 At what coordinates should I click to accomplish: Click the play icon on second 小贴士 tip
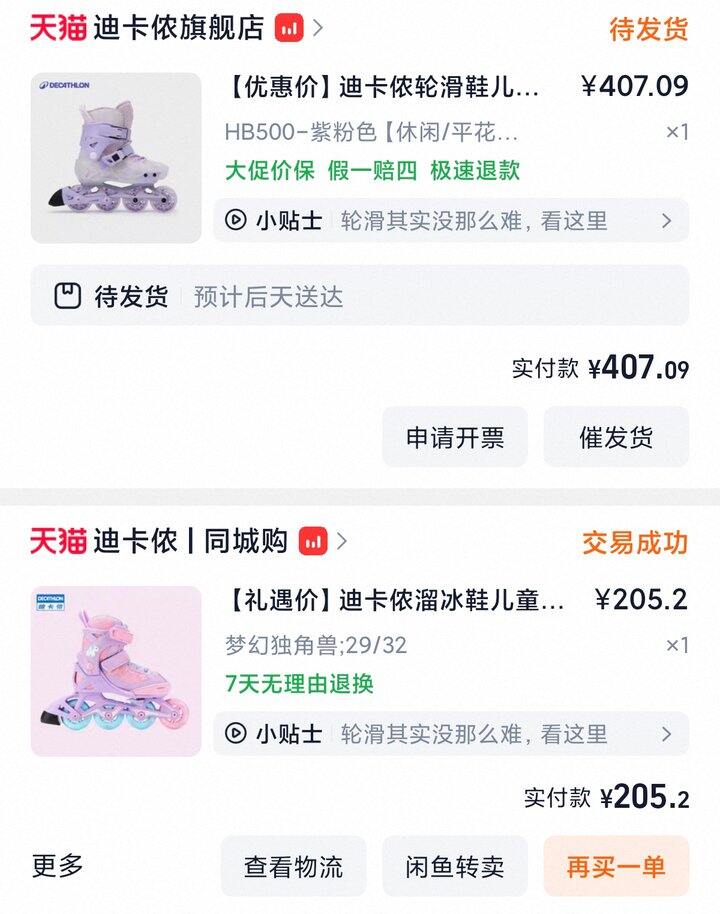tap(237, 733)
